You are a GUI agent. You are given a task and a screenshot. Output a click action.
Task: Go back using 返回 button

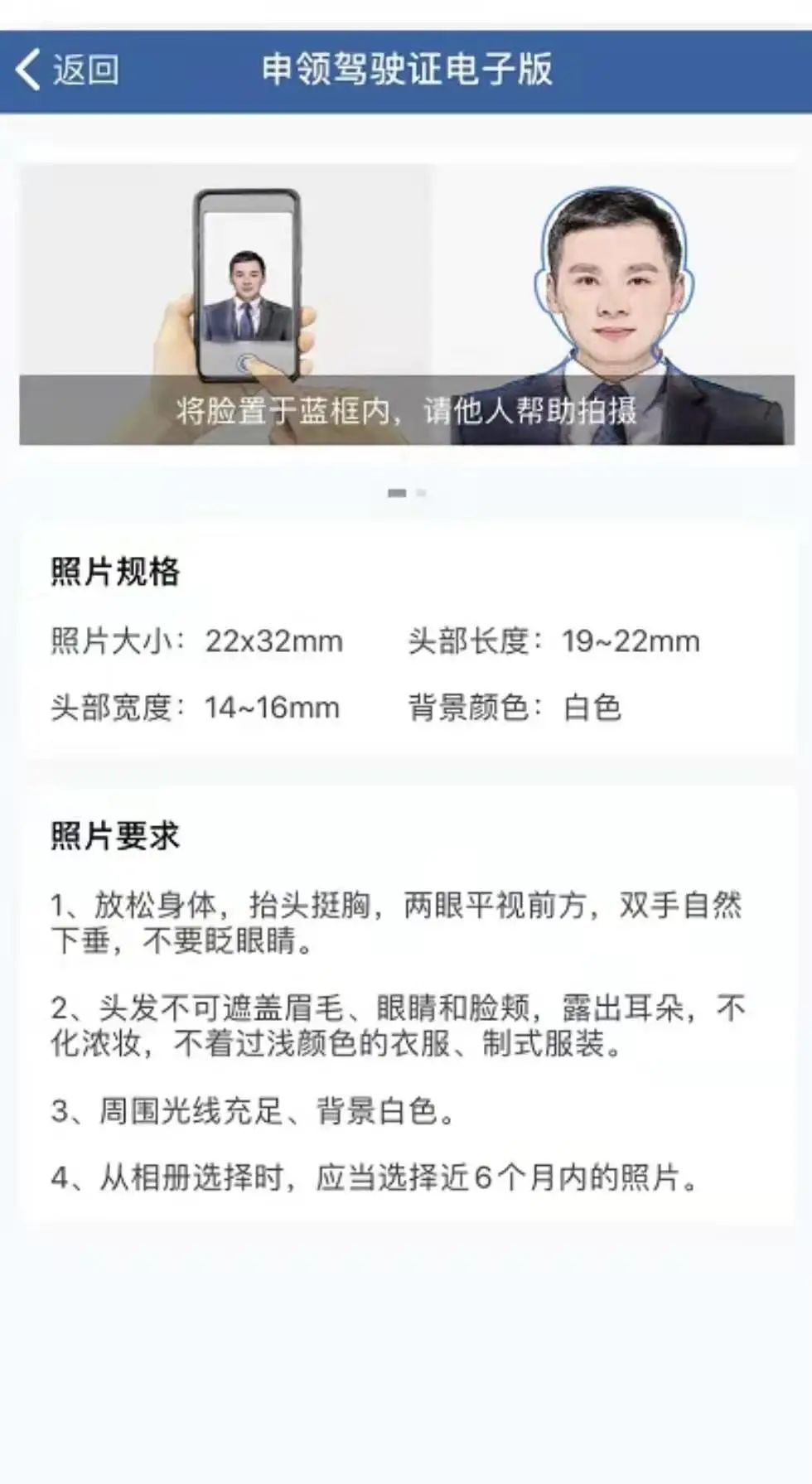pyautogui.click(x=66, y=70)
